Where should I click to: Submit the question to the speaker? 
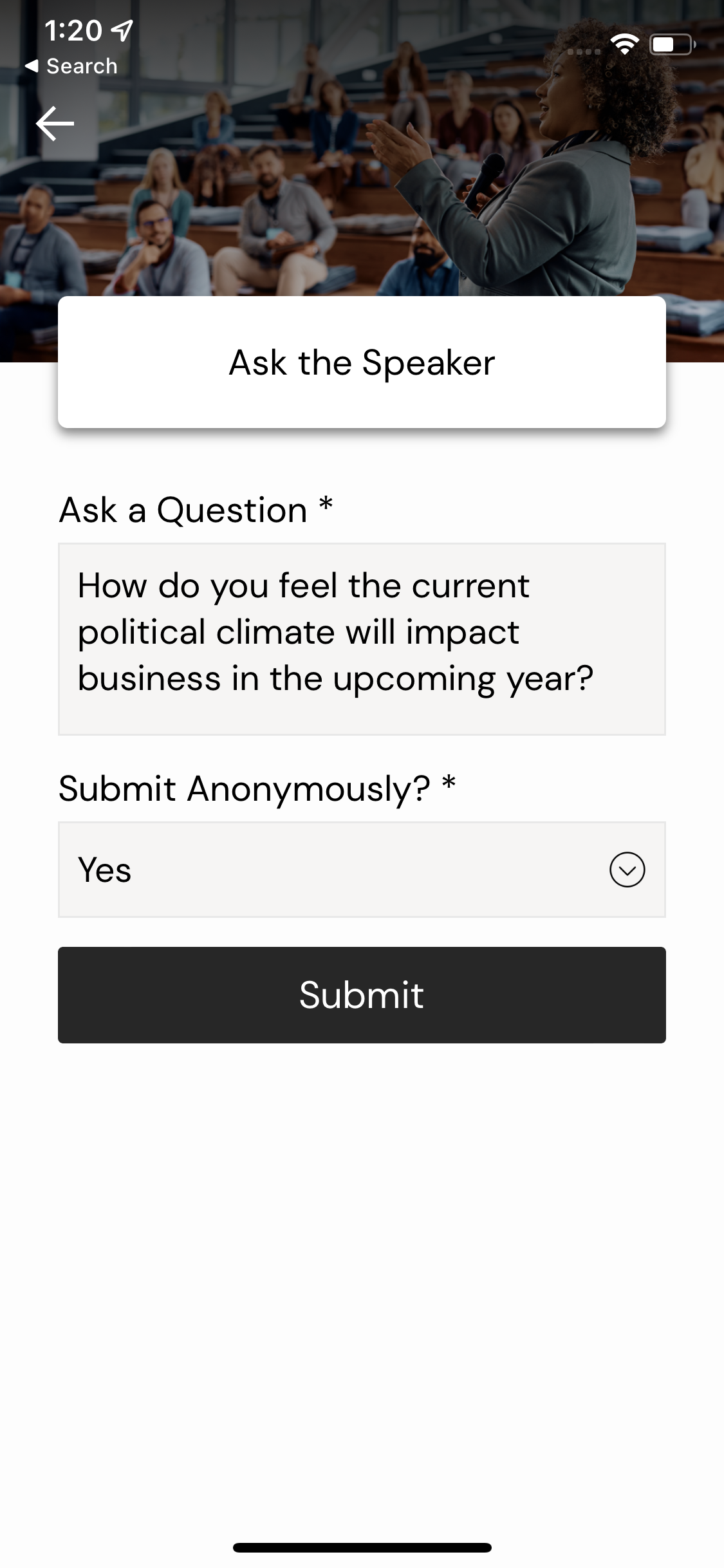click(362, 995)
